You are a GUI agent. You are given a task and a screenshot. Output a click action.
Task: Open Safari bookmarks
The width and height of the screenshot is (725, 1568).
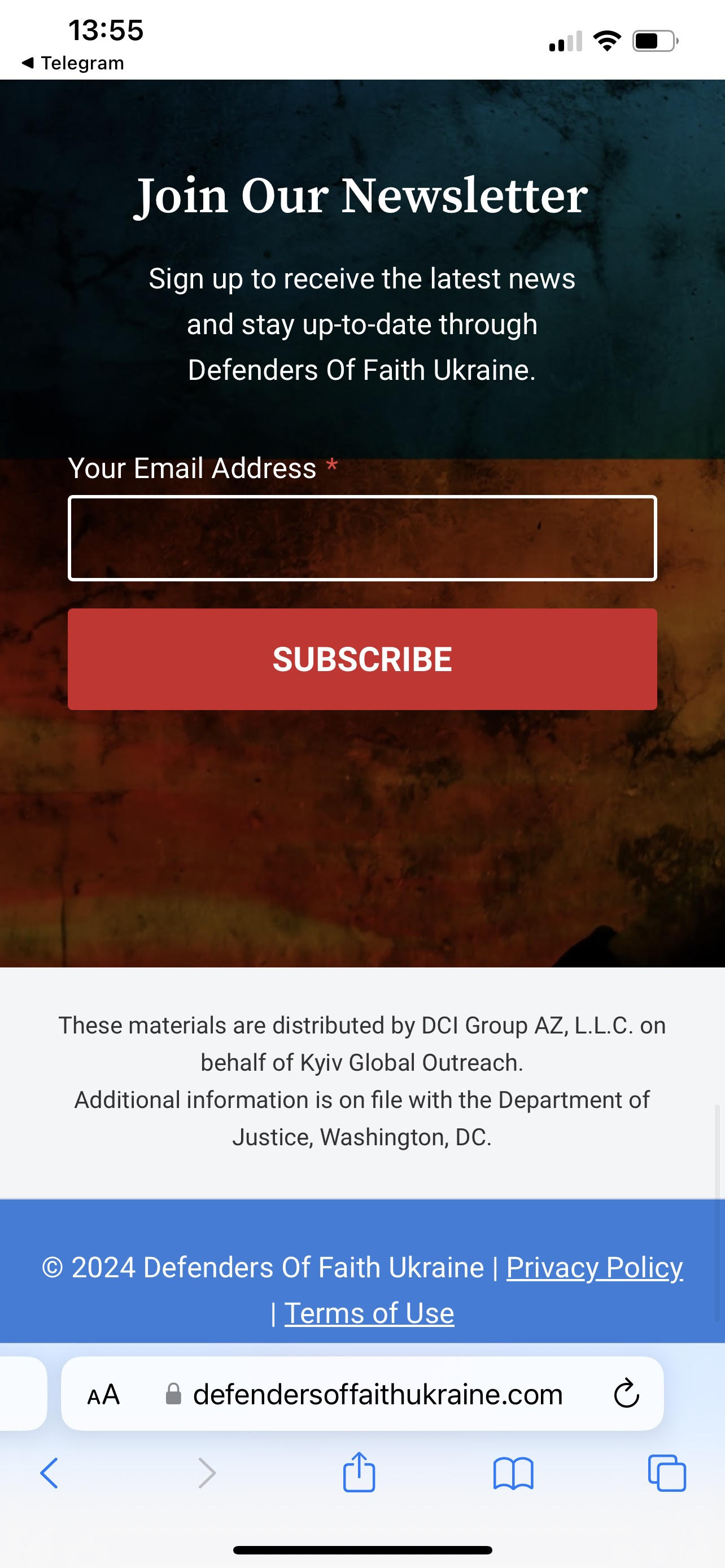click(x=513, y=1474)
